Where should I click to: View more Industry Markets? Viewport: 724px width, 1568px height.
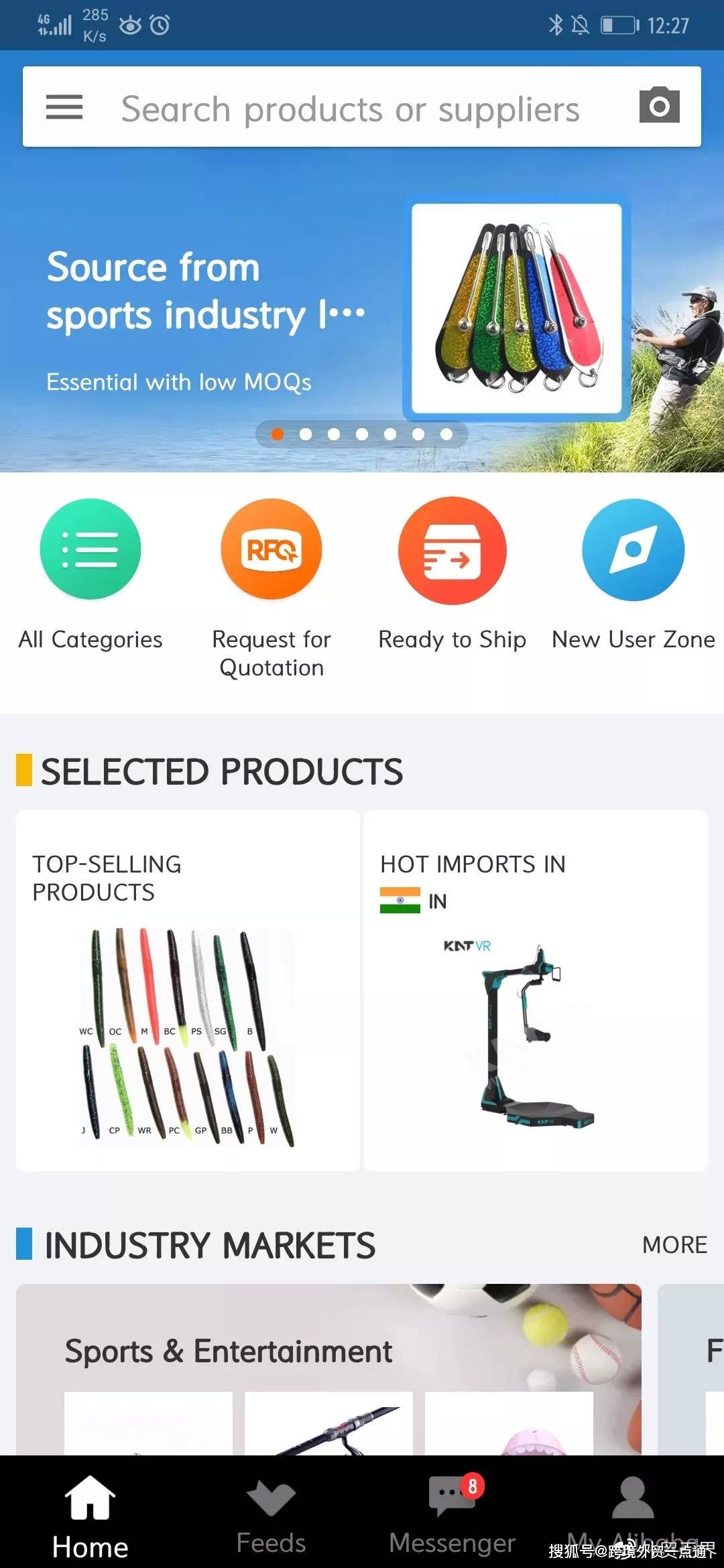[674, 1245]
